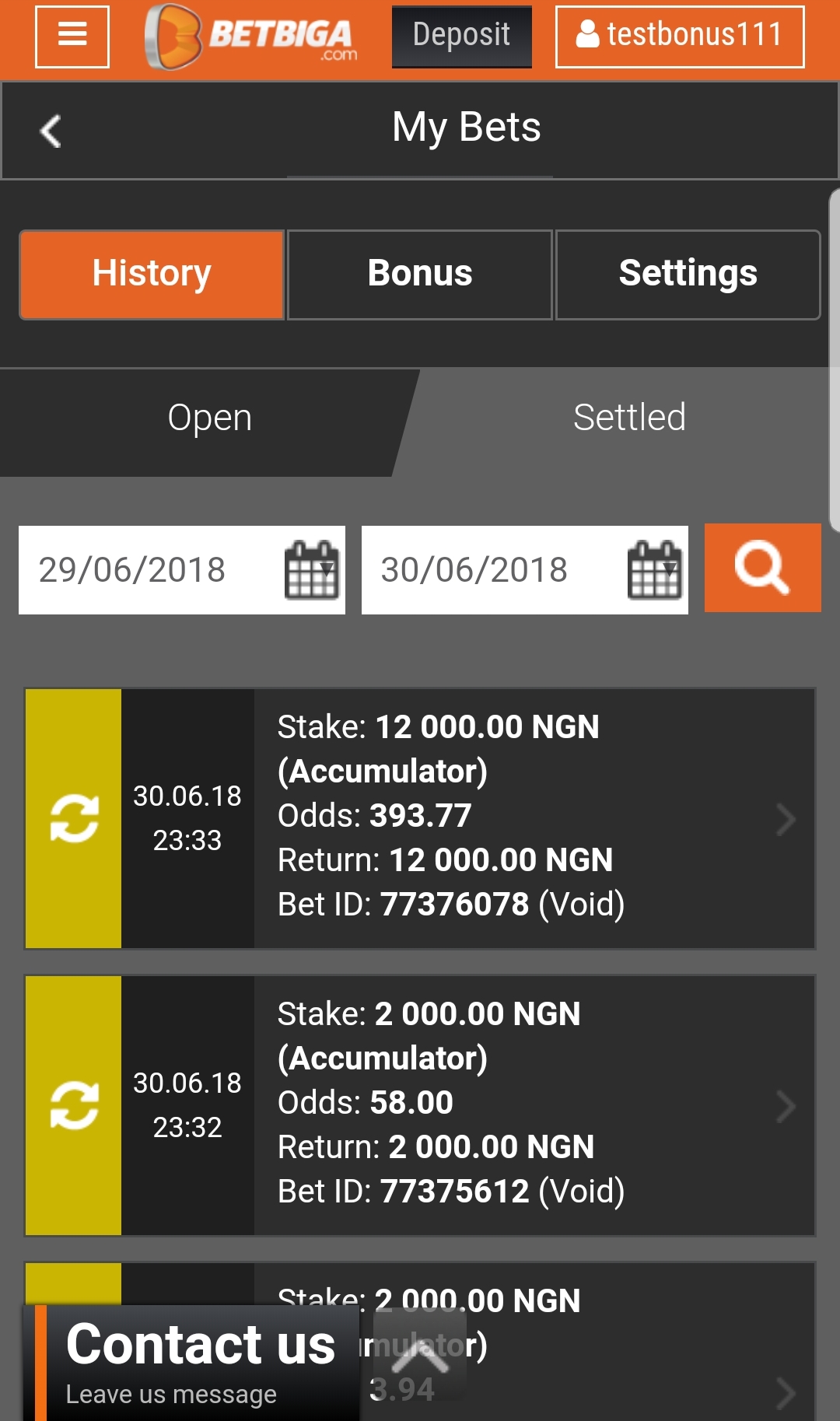Switch to the Settings tab
Viewport: 840px width, 1421px height.
coord(688,274)
